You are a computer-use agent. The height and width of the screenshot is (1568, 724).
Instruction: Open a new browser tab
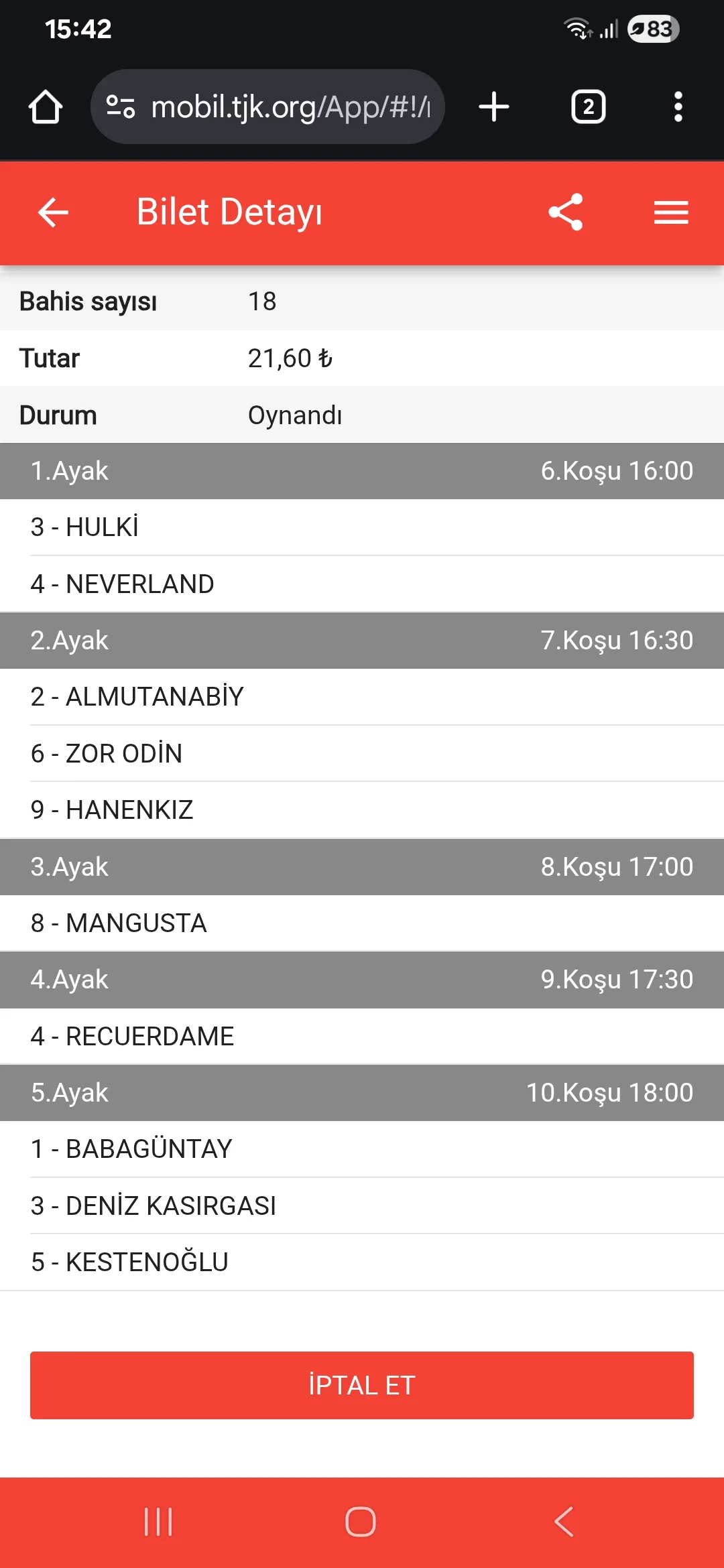[x=494, y=107]
